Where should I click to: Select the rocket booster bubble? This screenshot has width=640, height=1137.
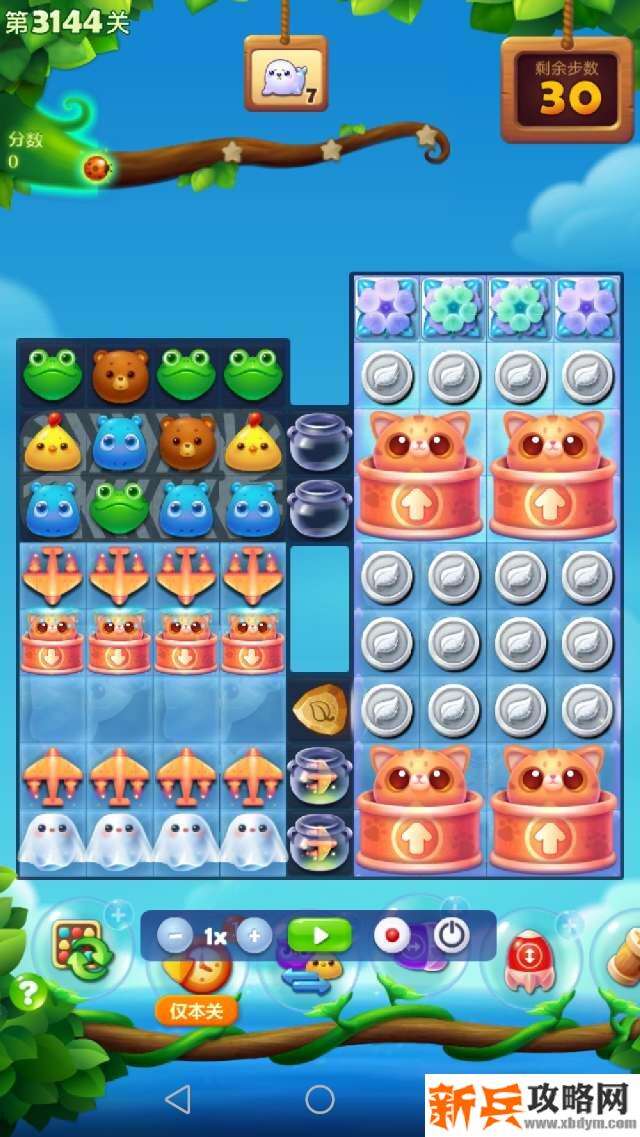524,954
